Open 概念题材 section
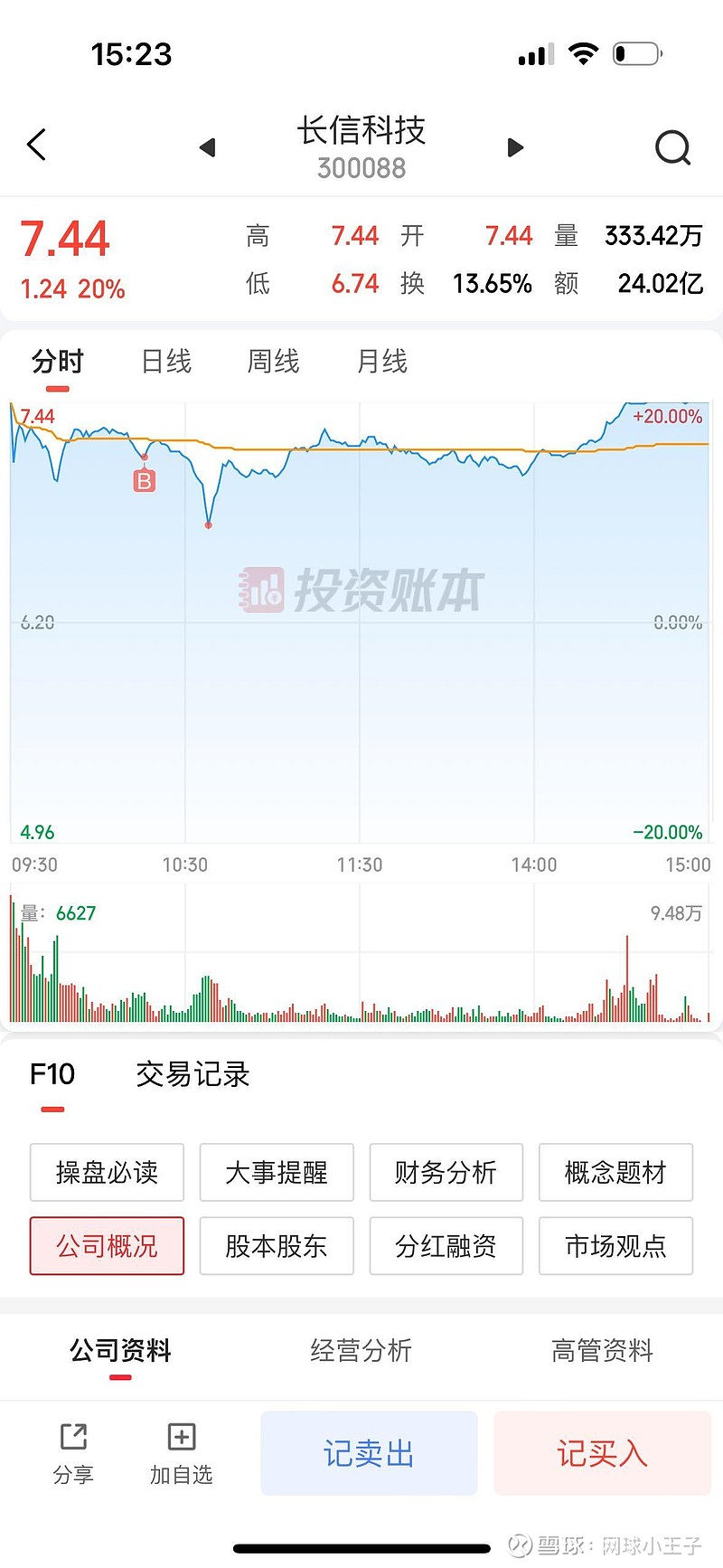 click(x=615, y=1173)
